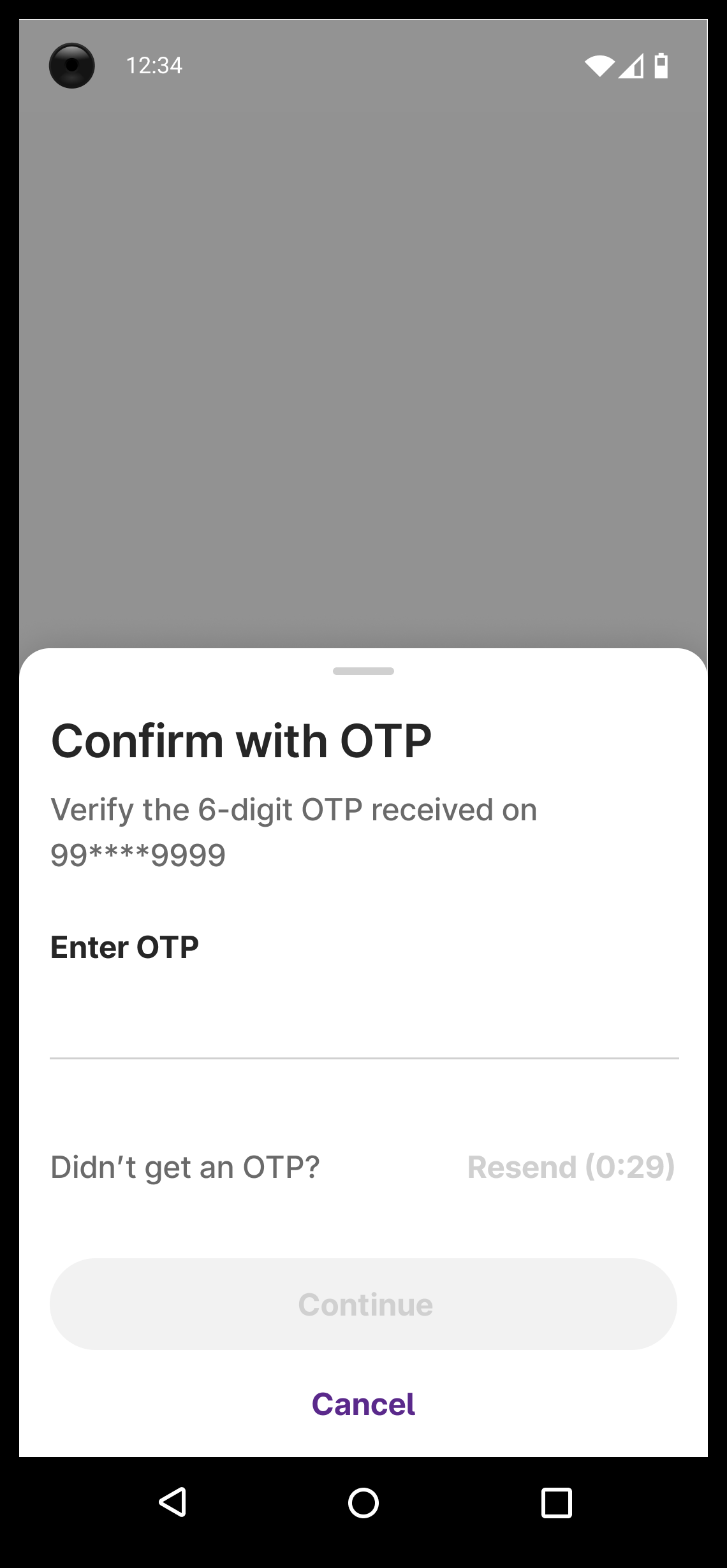Tap the bottom sheet drag handle

click(363, 671)
